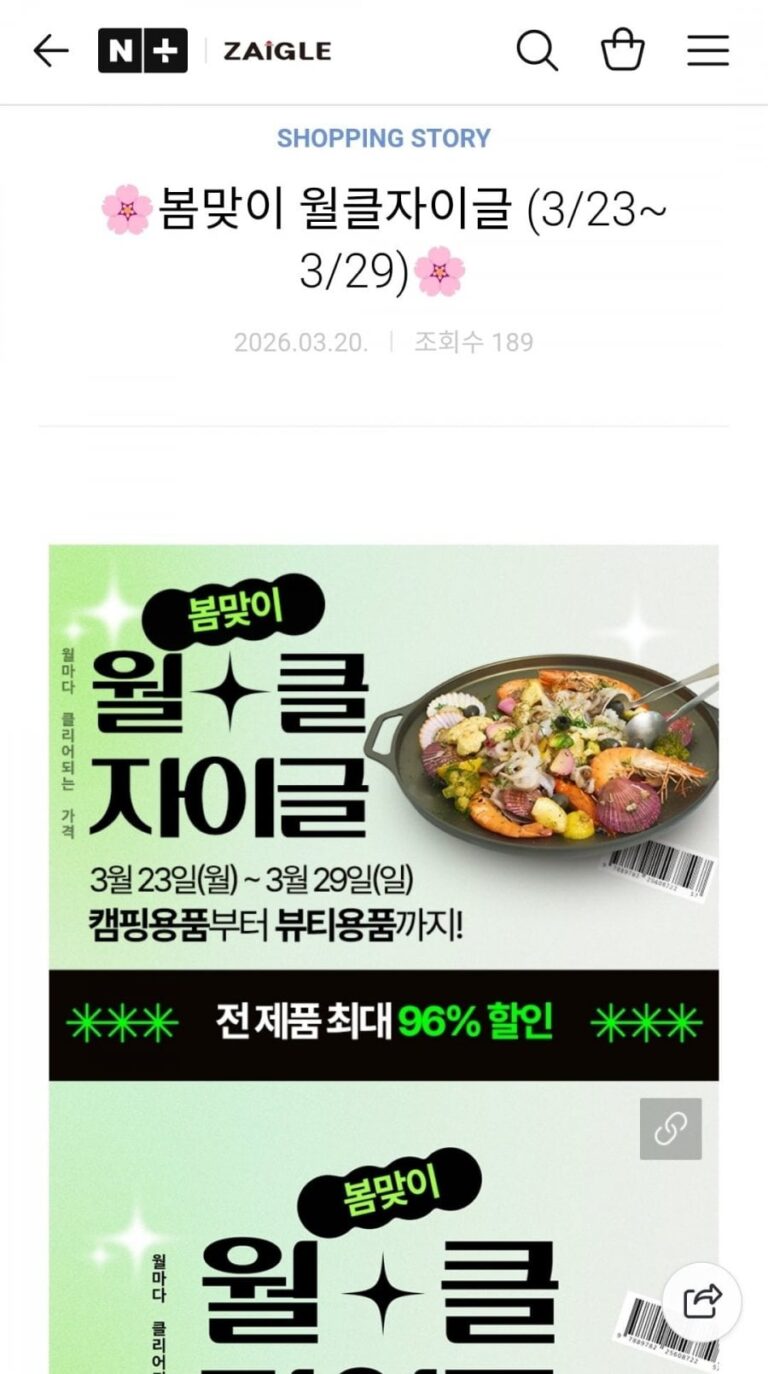Viewport: 768px width, 1374px height.
Task: Open the N+ home logo
Action: 142,50
